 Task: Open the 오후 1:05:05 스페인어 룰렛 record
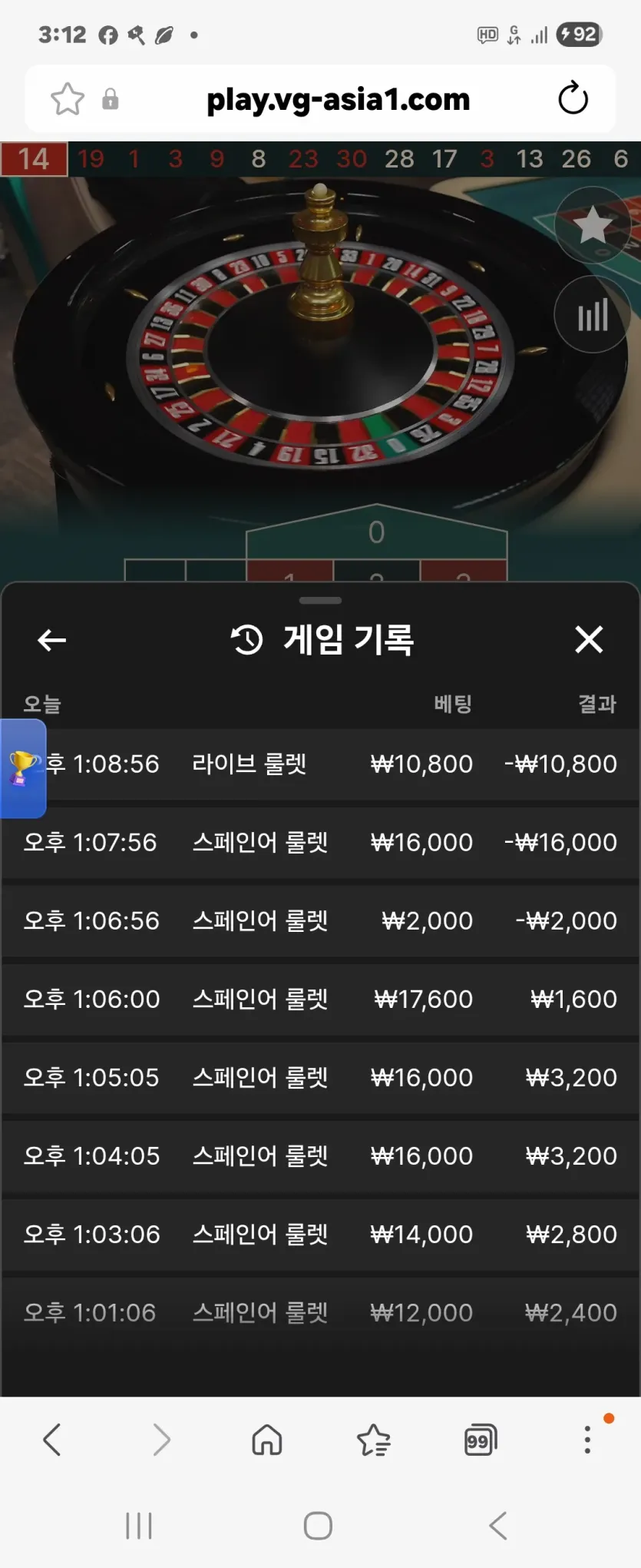pyautogui.click(x=320, y=1077)
